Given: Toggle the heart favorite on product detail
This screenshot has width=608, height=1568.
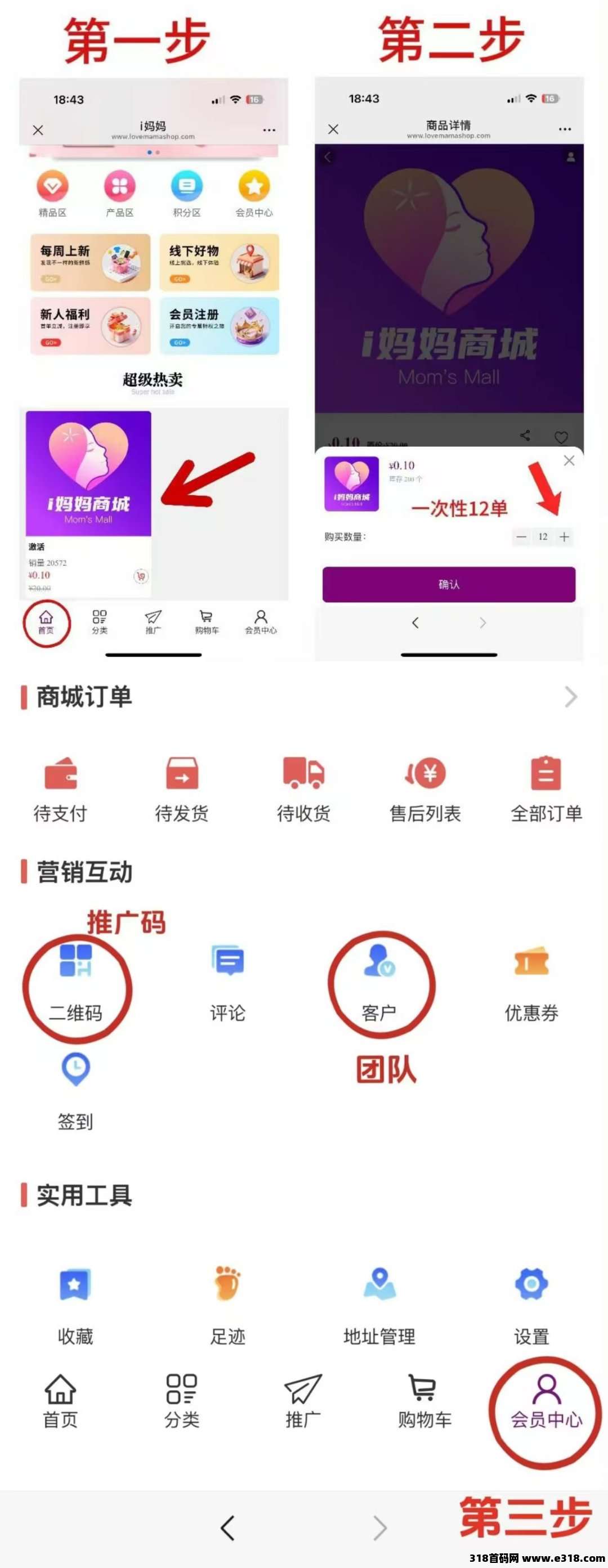Looking at the screenshot, I should click(561, 436).
